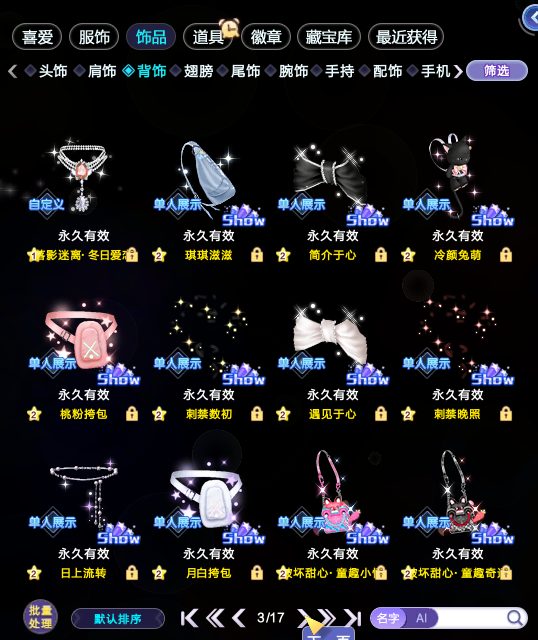Switch search mode to AI
Viewport: 538px width, 640px height.
coord(422,618)
